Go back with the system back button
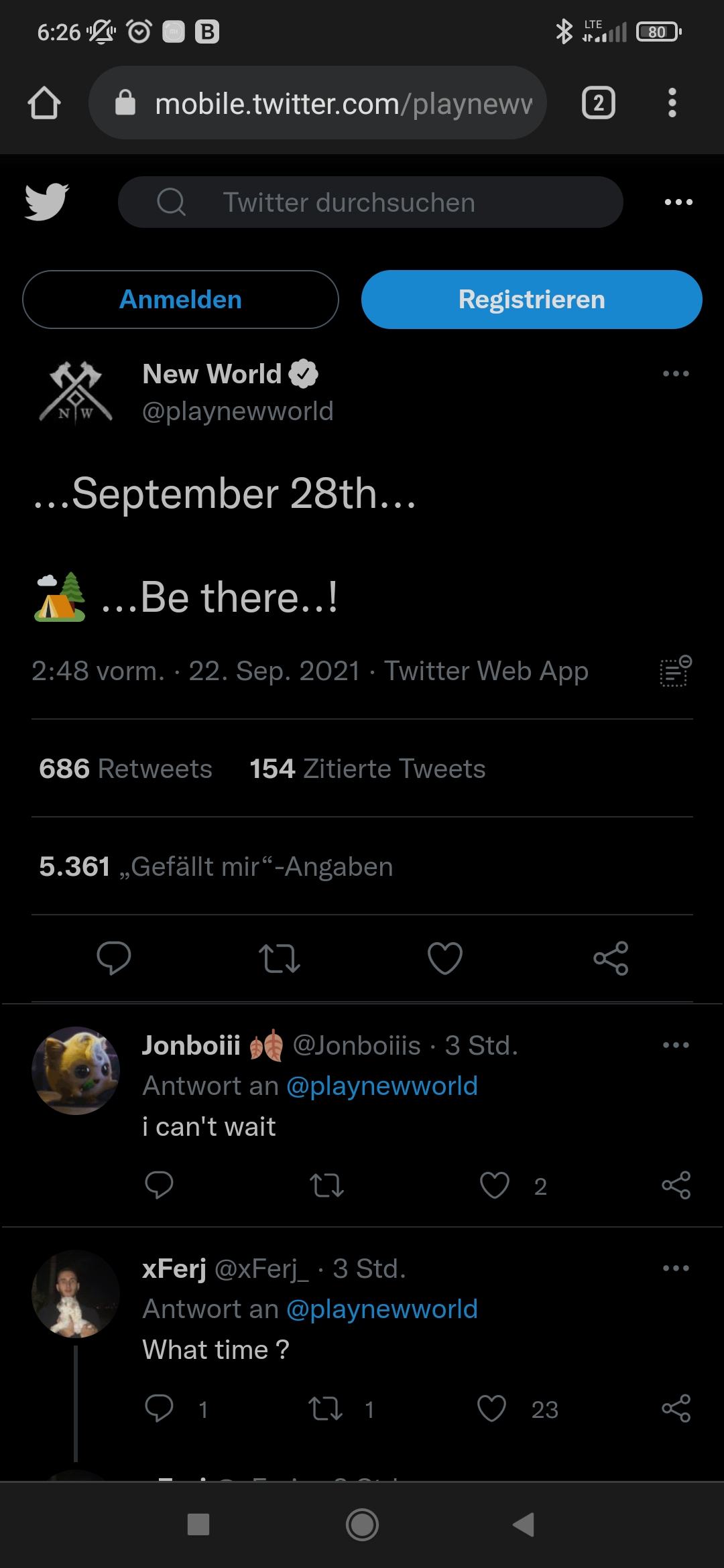Screen dimensions: 724x1568 [523, 1524]
